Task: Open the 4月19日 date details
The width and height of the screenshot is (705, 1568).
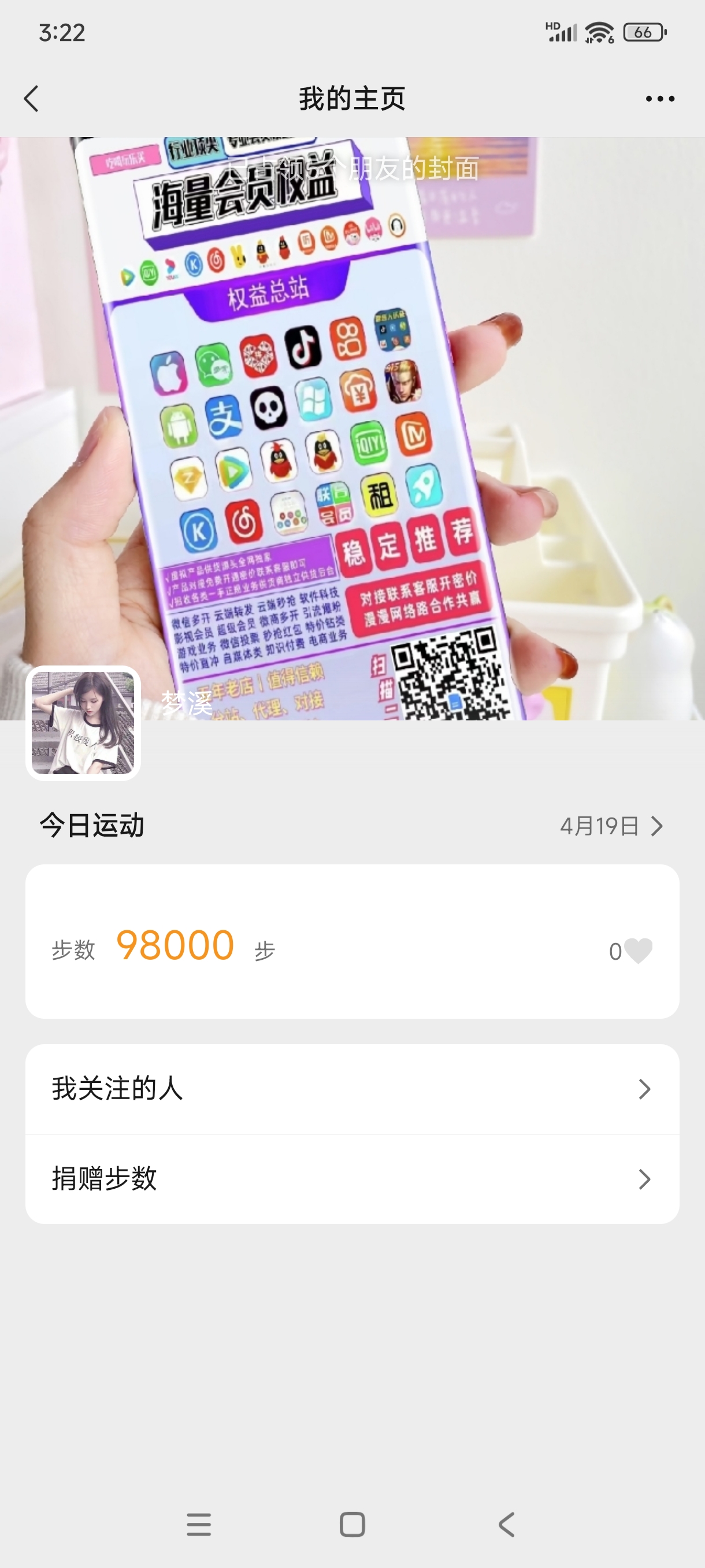Action: pyautogui.click(x=611, y=826)
